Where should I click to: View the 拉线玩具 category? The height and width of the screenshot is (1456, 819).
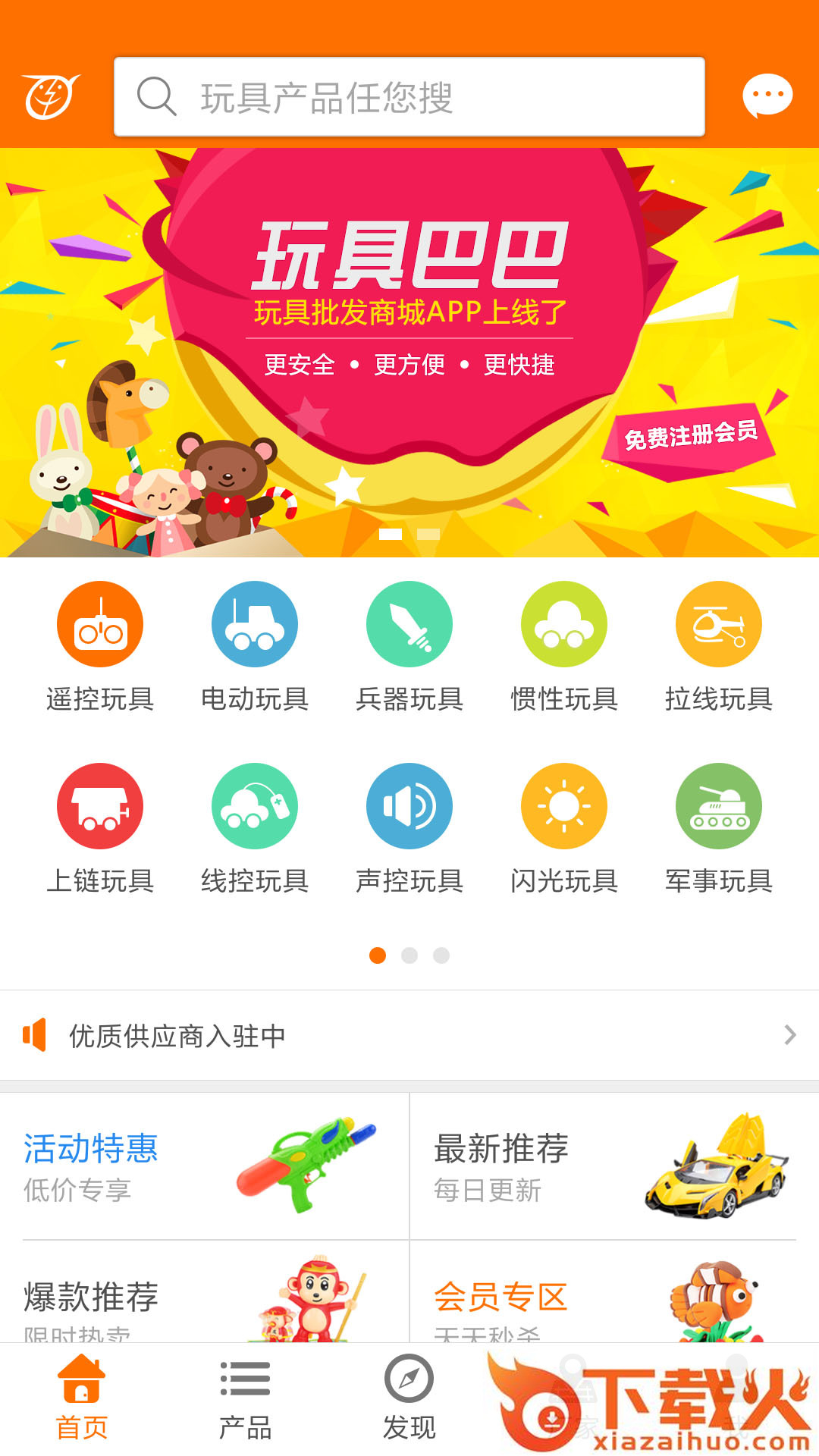tap(719, 645)
